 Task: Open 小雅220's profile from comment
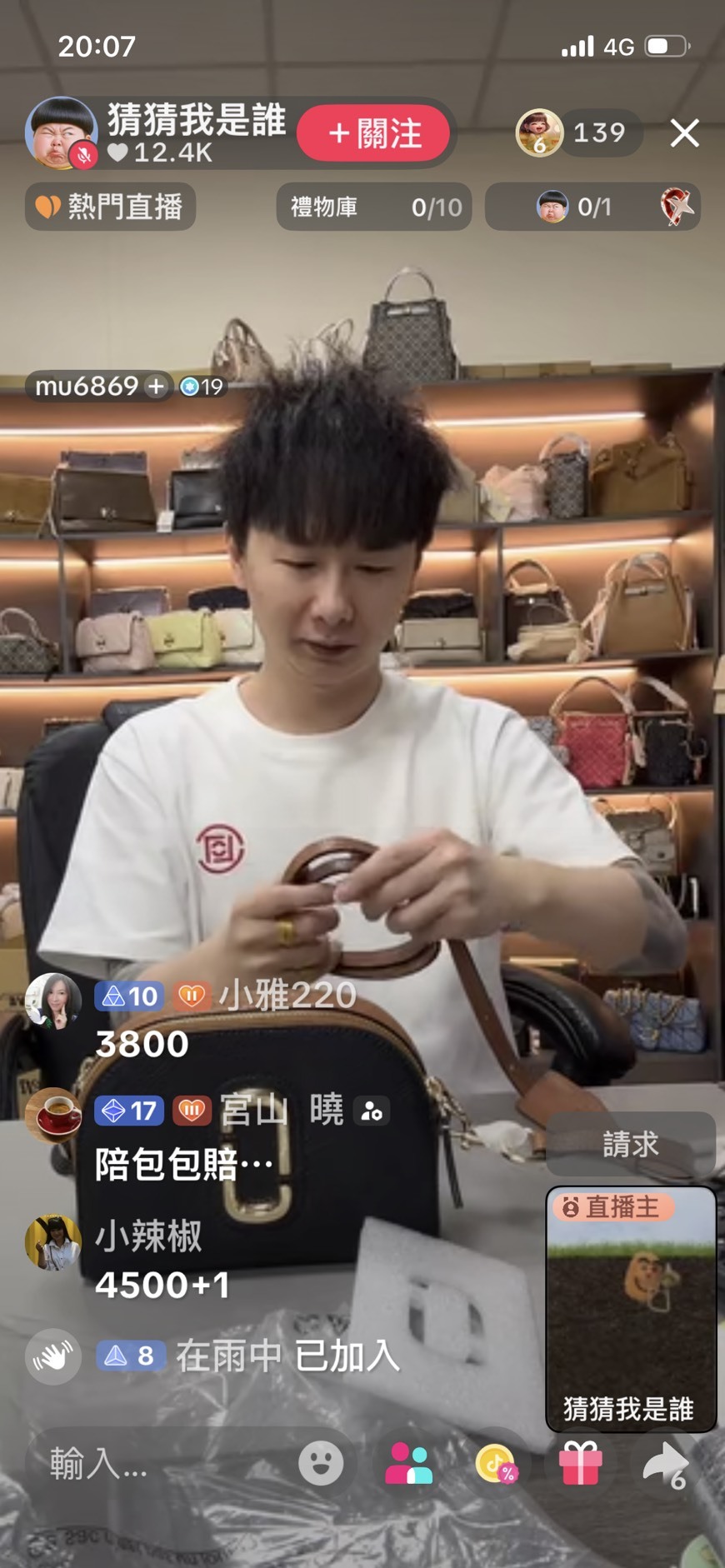(53, 1001)
